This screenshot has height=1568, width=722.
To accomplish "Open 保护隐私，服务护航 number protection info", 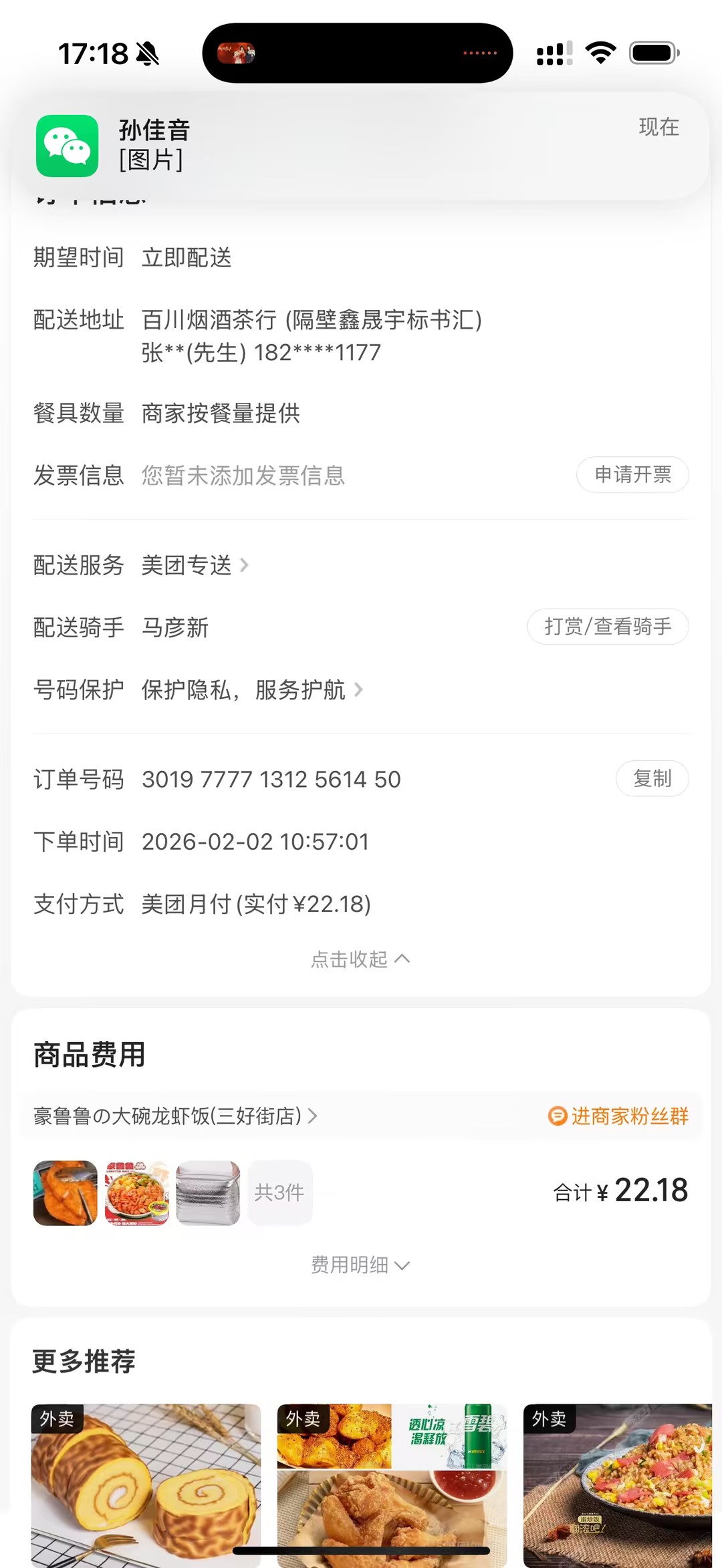I will point(252,690).
